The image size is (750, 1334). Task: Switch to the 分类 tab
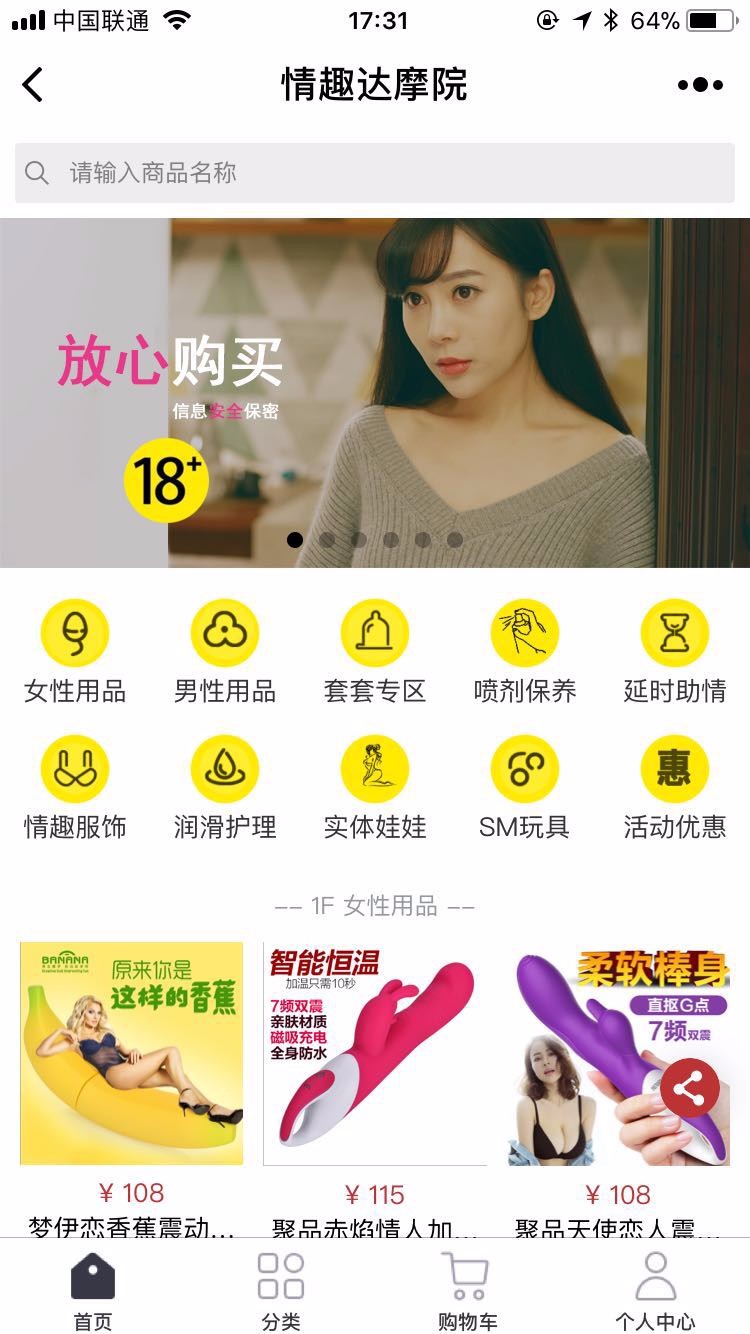pos(281,1290)
